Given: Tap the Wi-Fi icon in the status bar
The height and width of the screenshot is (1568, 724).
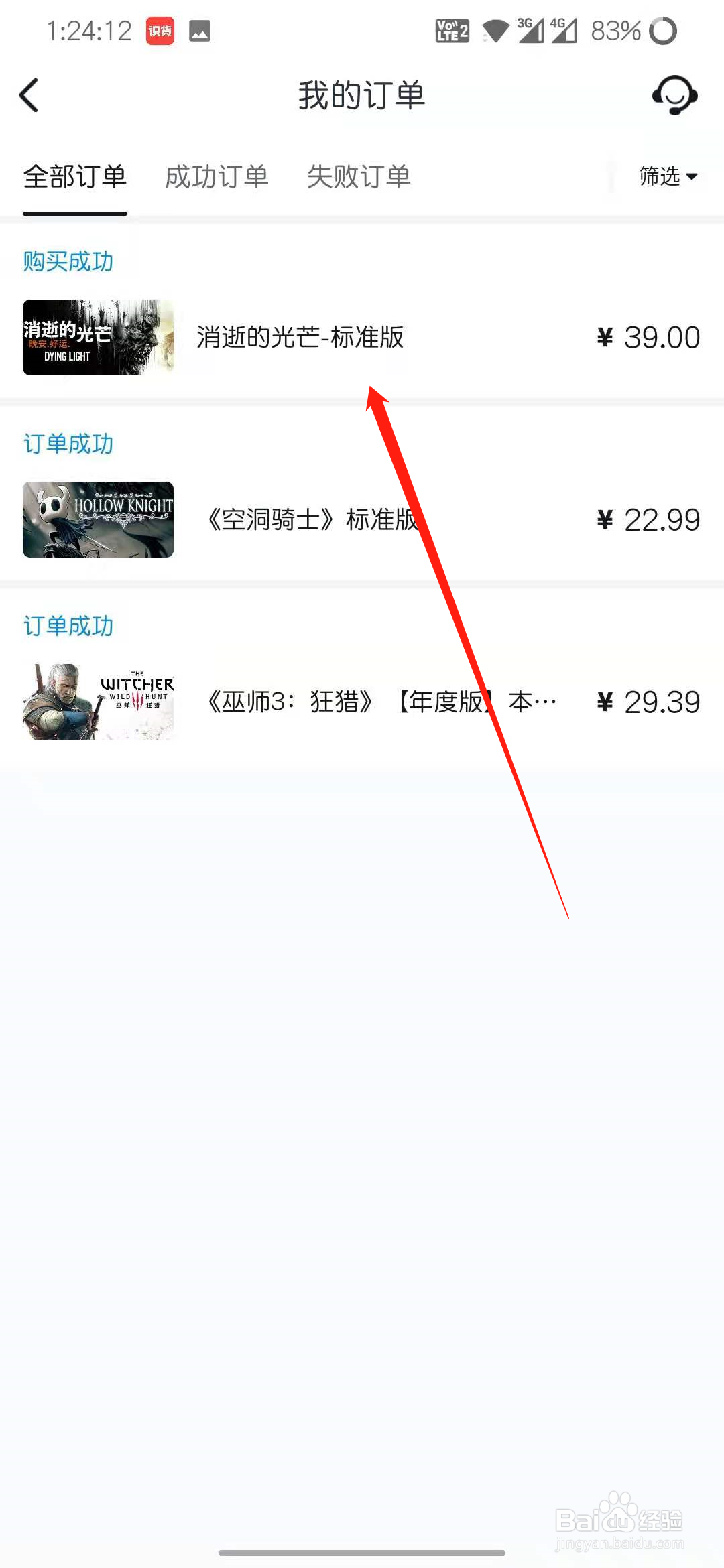Looking at the screenshot, I should click(494, 29).
